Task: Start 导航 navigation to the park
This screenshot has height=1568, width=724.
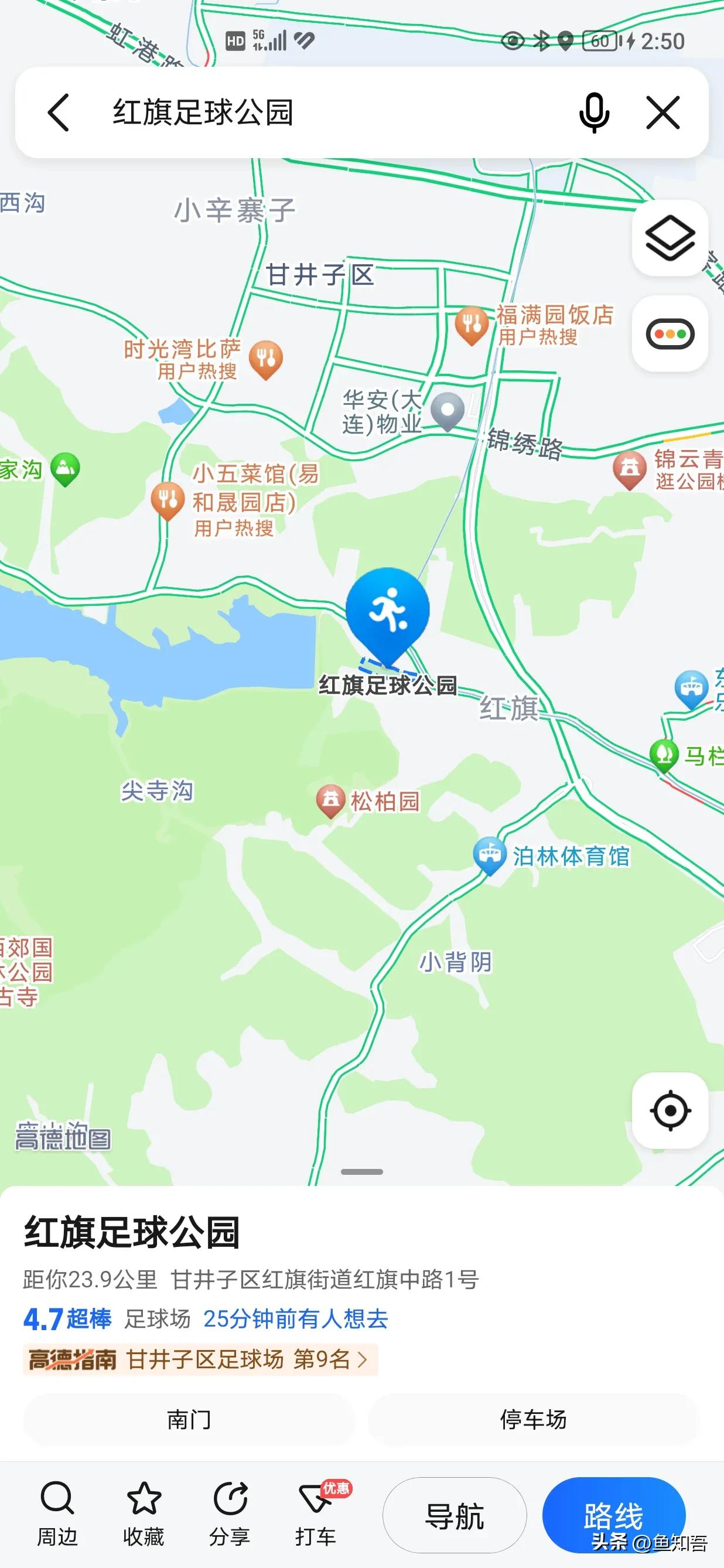Action: [x=455, y=1515]
